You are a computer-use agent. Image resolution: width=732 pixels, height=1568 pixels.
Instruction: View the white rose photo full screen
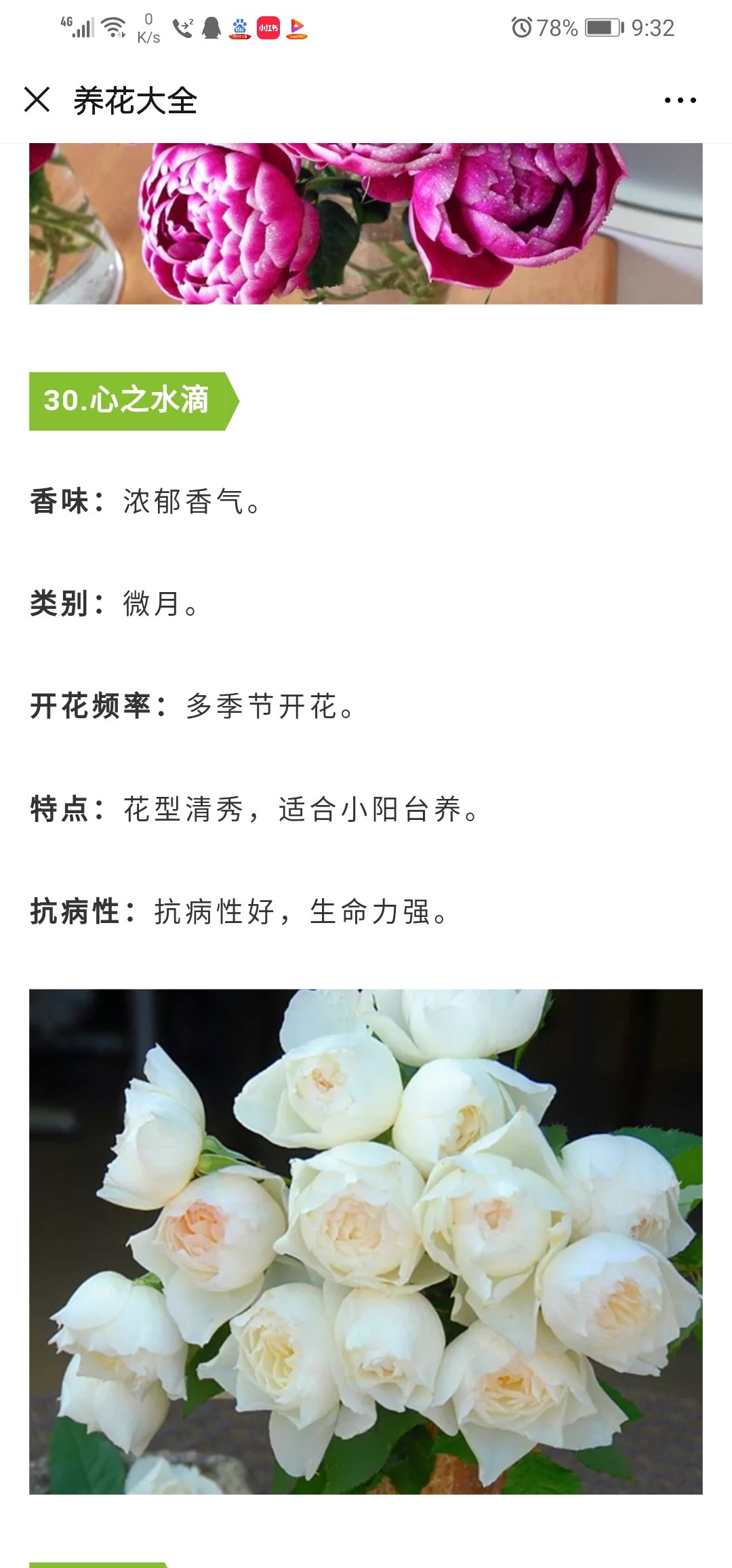pos(366,1241)
